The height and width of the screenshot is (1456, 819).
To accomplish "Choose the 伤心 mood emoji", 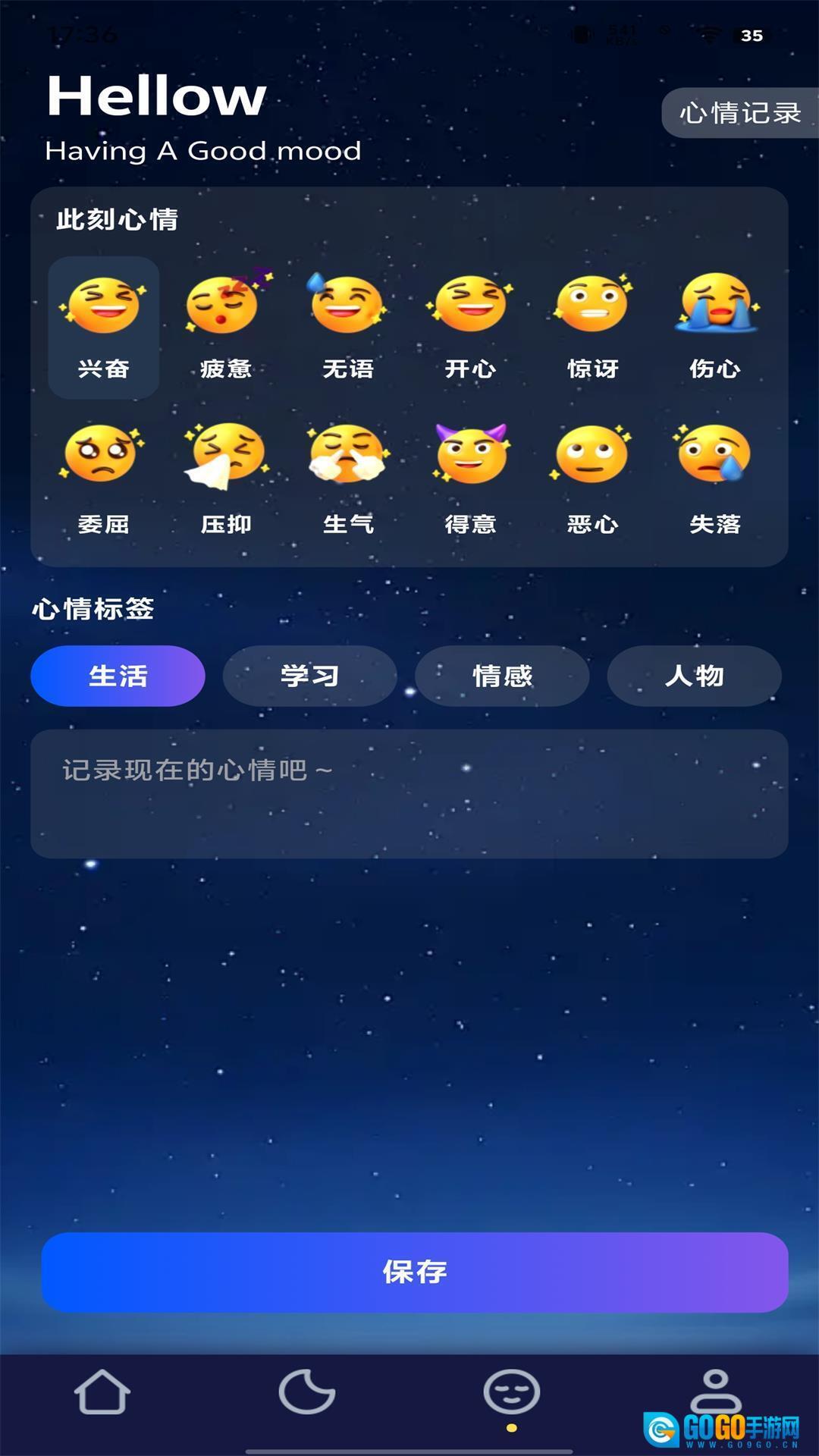I will tap(715, 326).
